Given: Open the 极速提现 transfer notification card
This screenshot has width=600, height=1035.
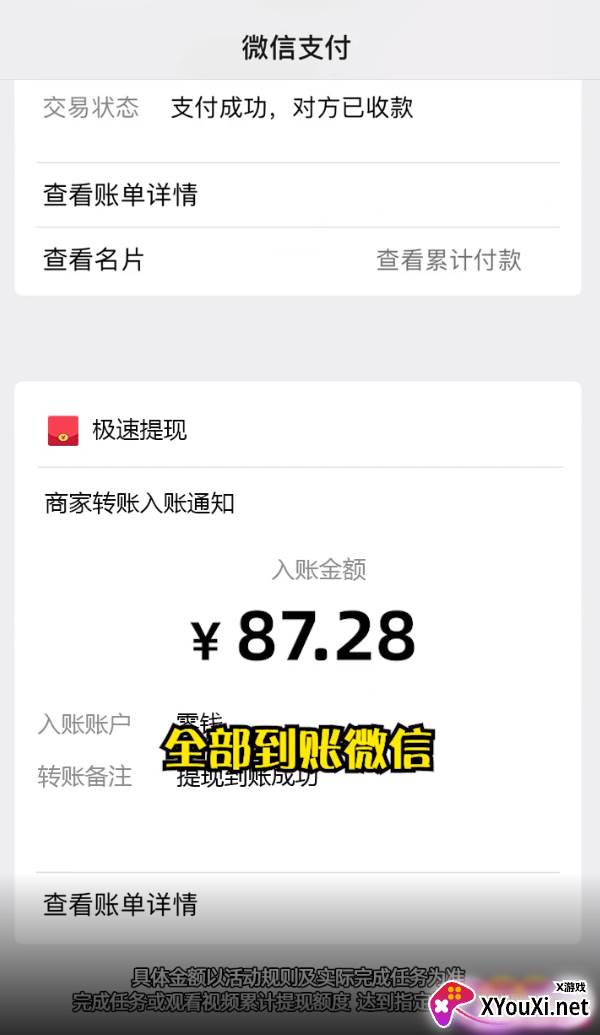Looking at the screenshot, I should tap(298, 662).
